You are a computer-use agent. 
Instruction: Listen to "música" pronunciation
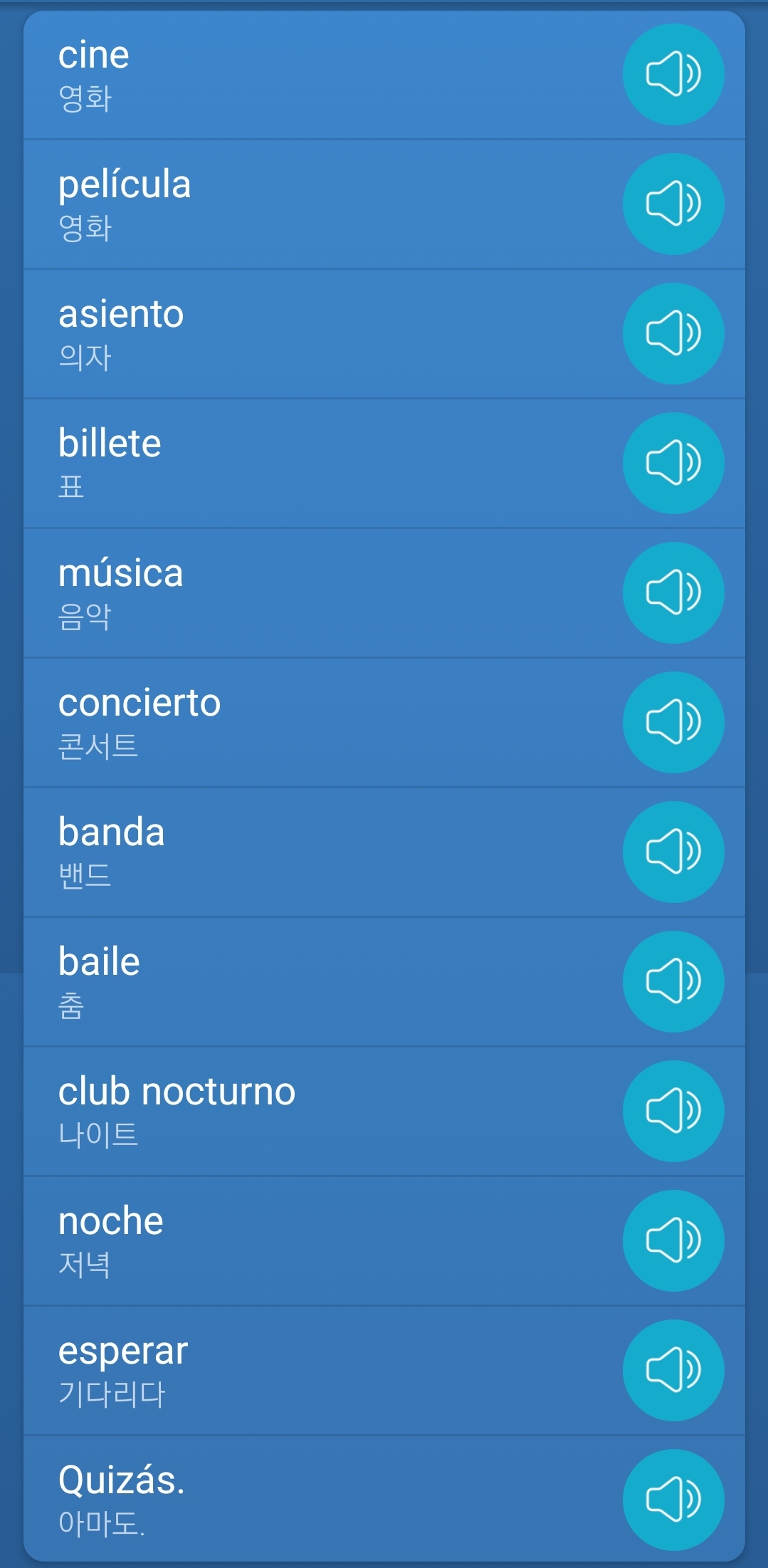click(x=673, y=592)
